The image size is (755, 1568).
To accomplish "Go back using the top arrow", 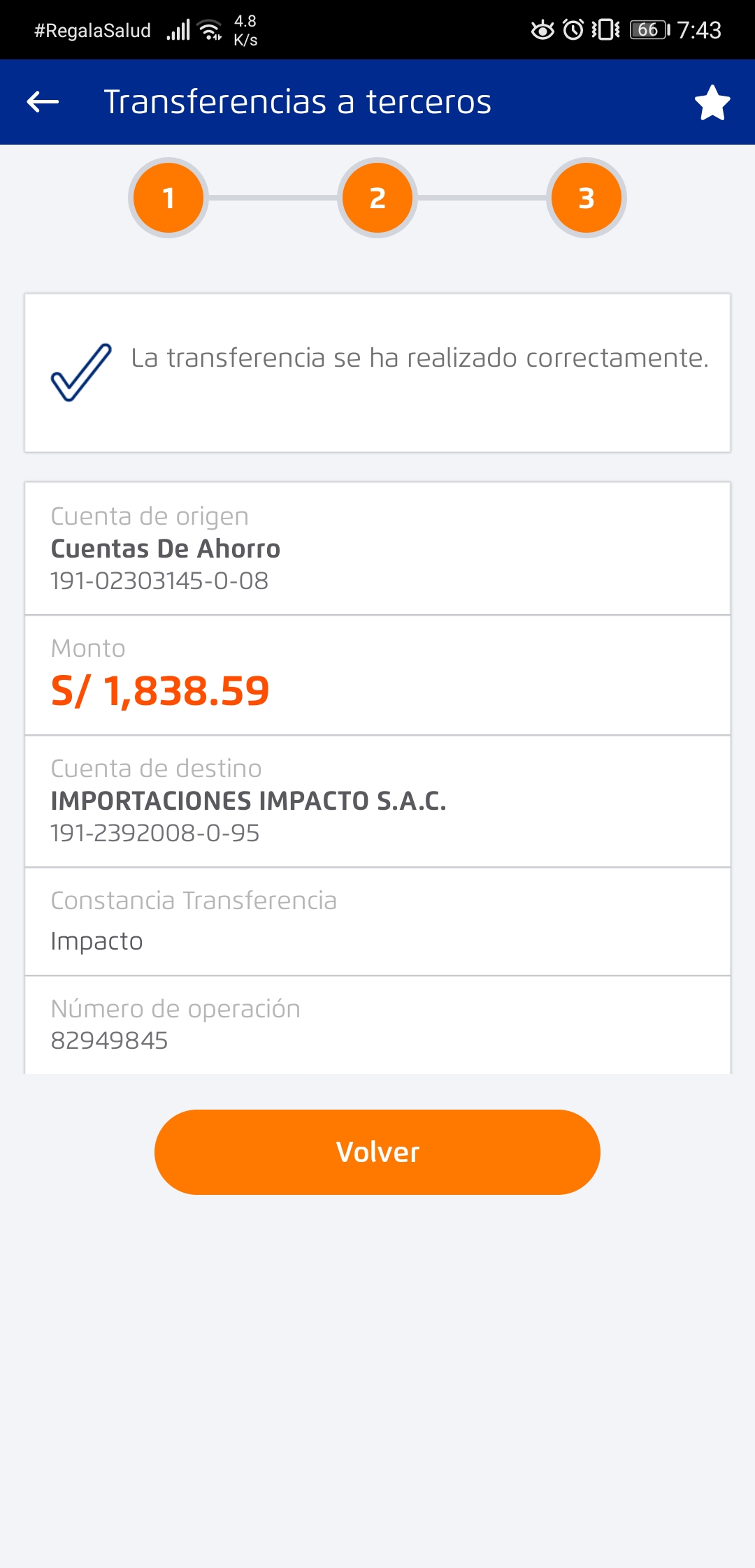I will click(x=43, y=102).
